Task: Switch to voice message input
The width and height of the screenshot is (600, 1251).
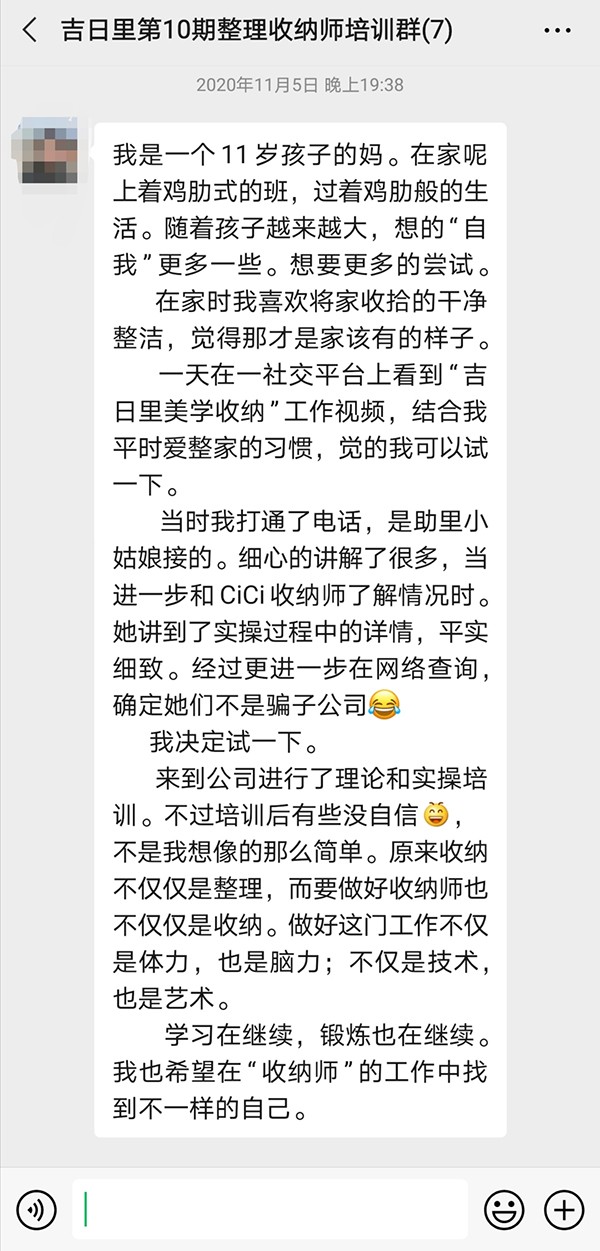Action: click(x=37, y=1210)
